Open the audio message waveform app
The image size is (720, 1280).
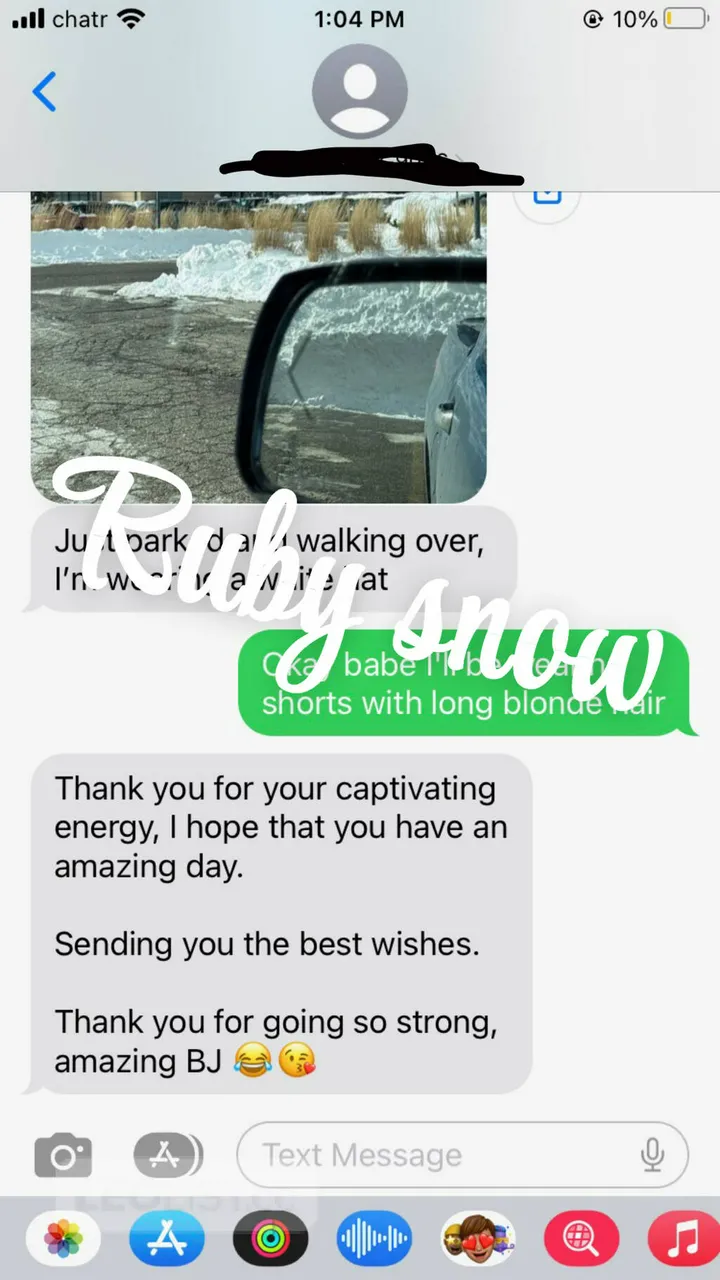(374, 1239)
